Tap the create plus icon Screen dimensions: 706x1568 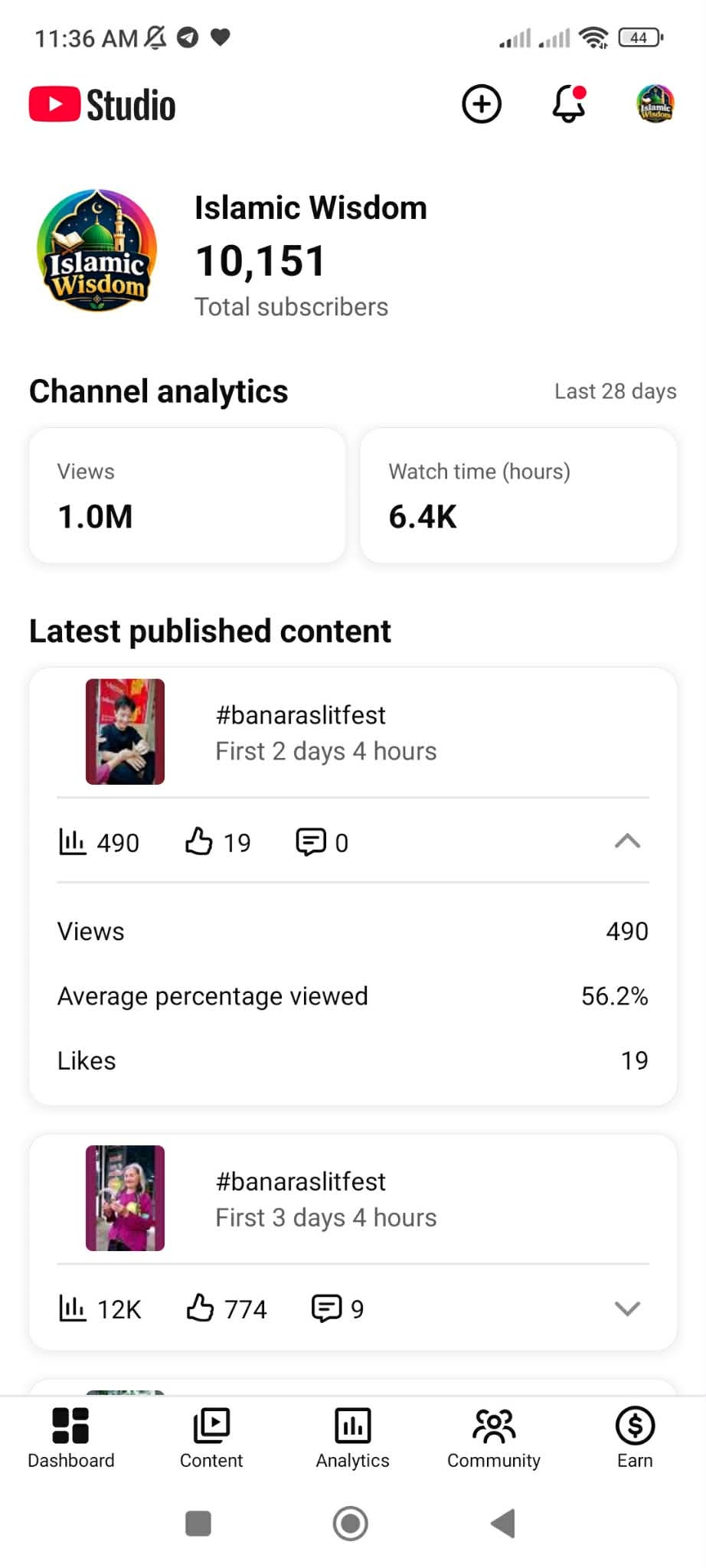[482, 104]
